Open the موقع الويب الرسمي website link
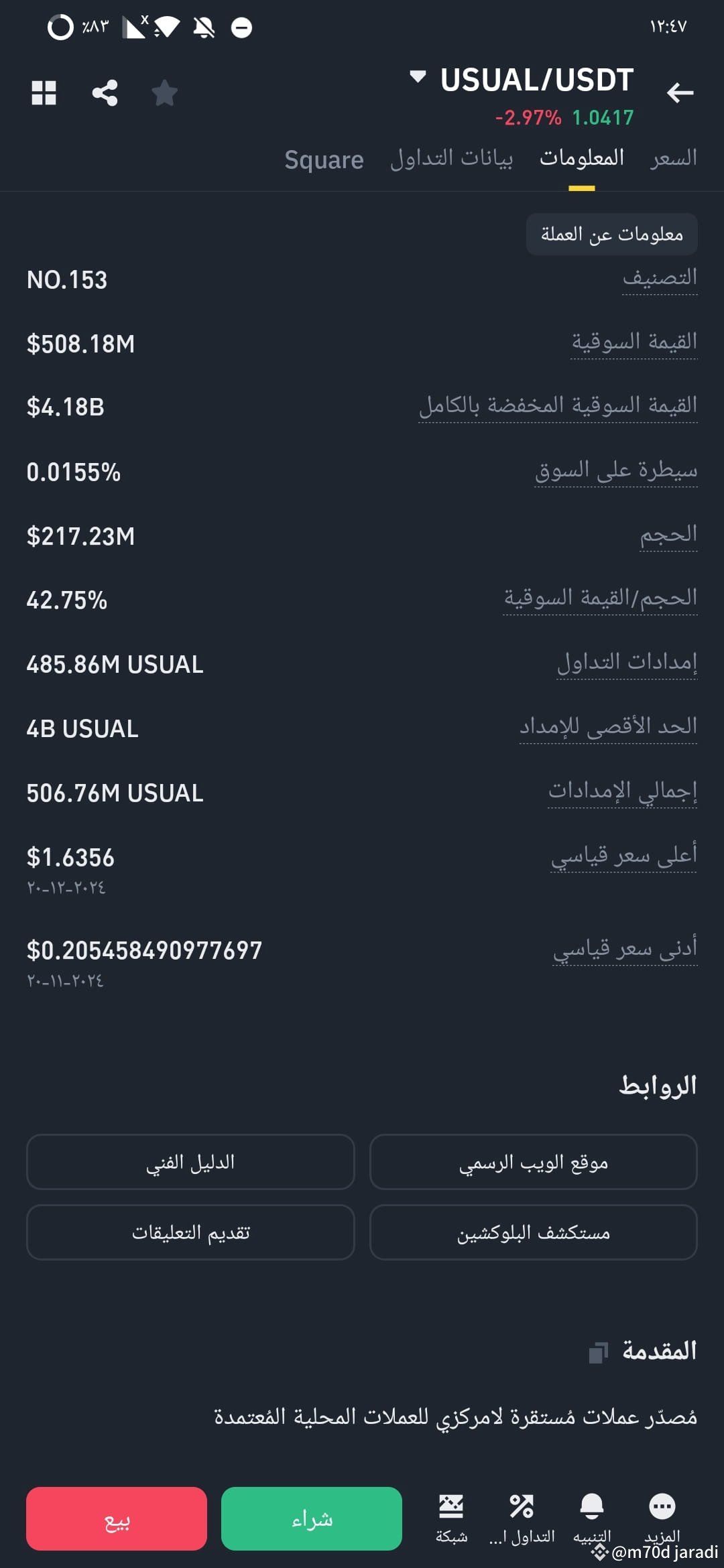This screenshot has height=1568, width=724. pyautogui.click(x=533, y=1163)
